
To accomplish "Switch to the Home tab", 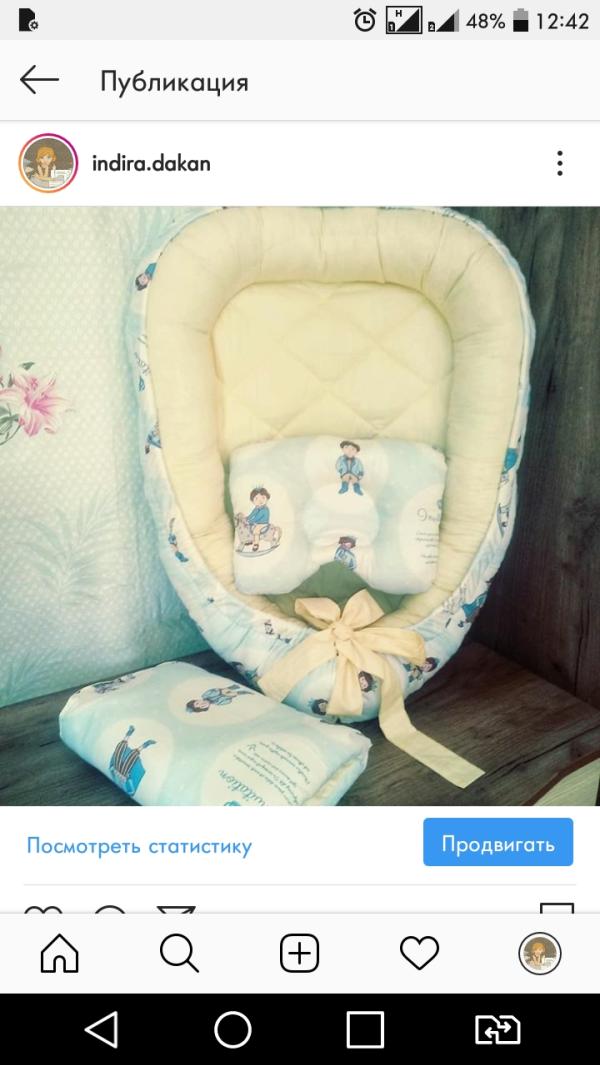I will point(60,953).
